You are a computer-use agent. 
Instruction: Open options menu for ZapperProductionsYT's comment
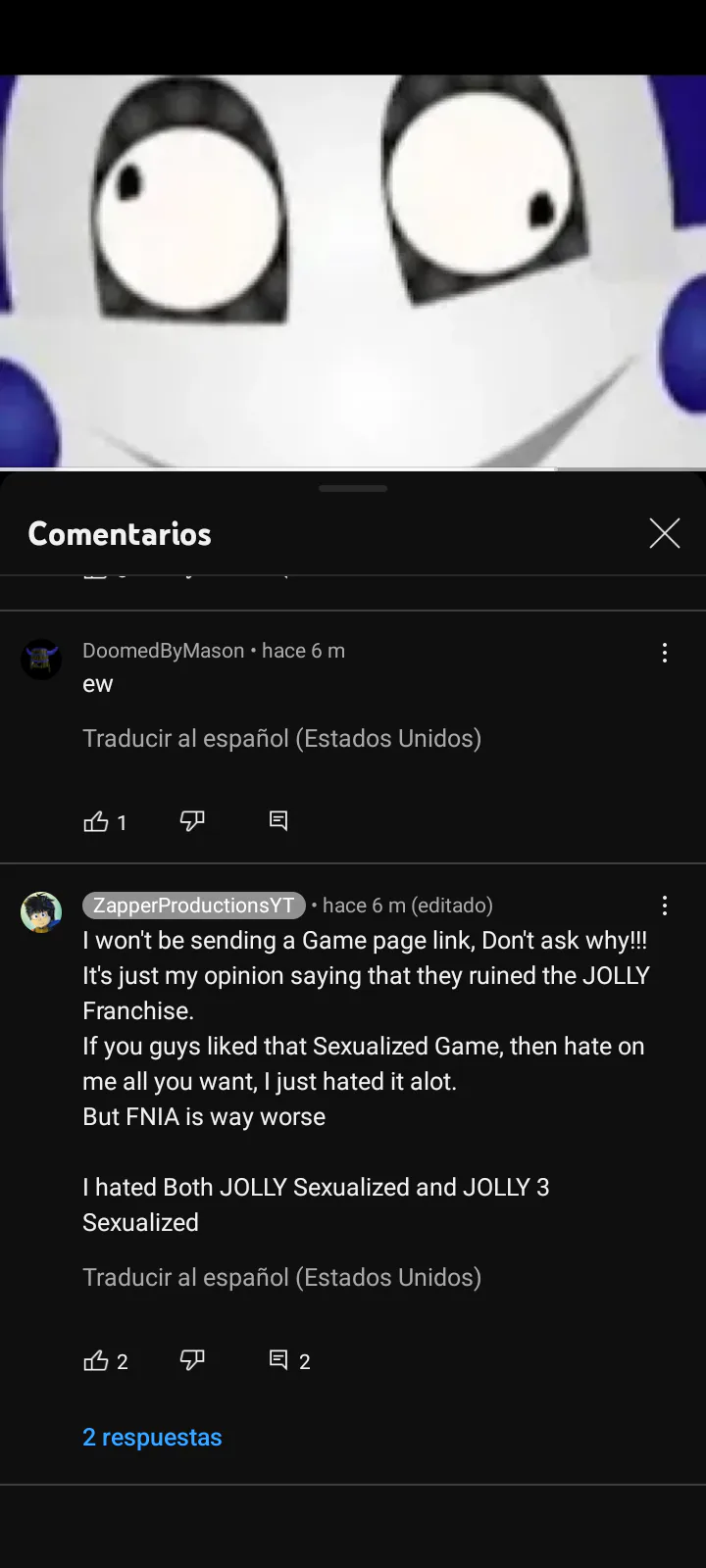(x=664, y=906)
